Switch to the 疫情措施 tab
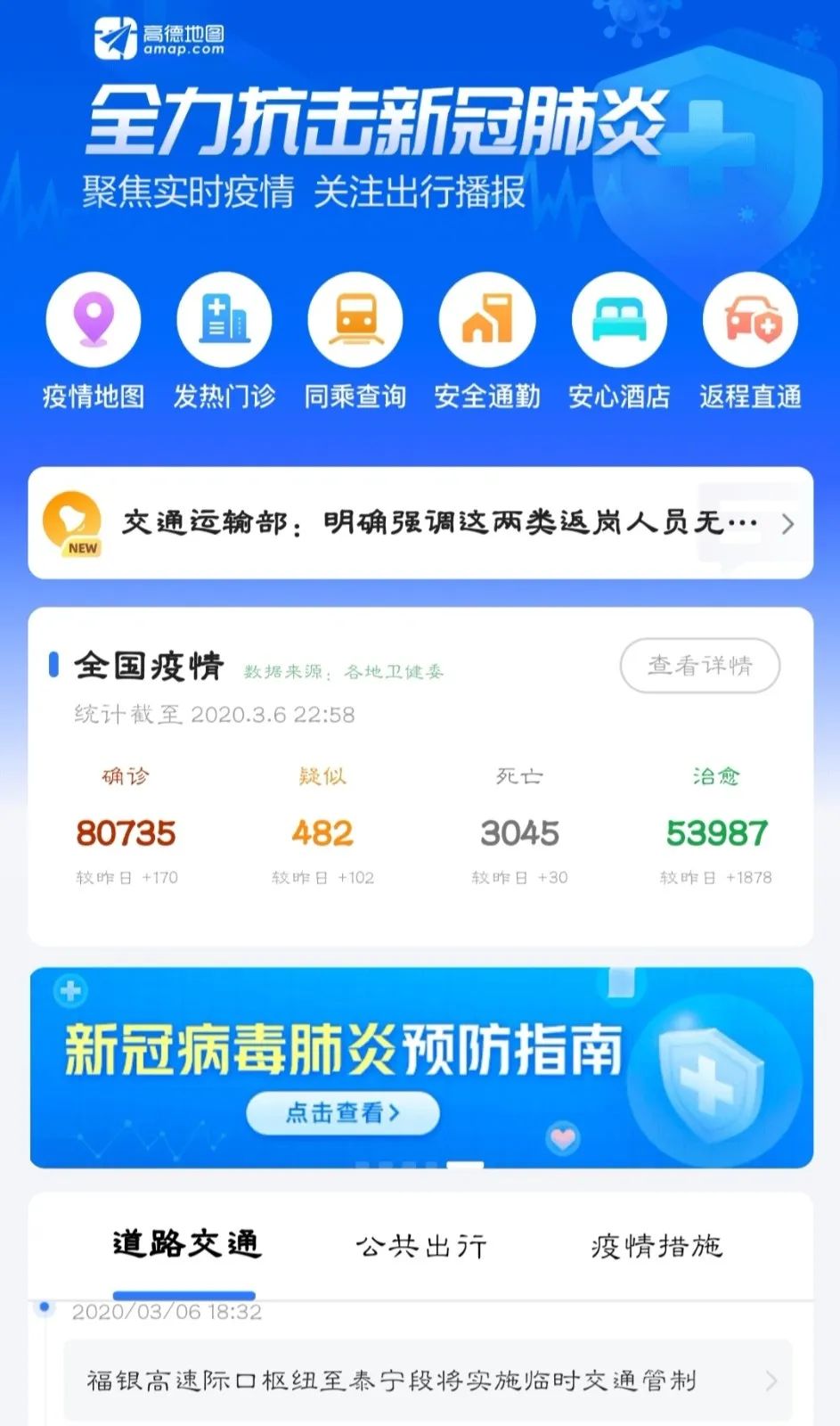 click(x=657, y=1245)
